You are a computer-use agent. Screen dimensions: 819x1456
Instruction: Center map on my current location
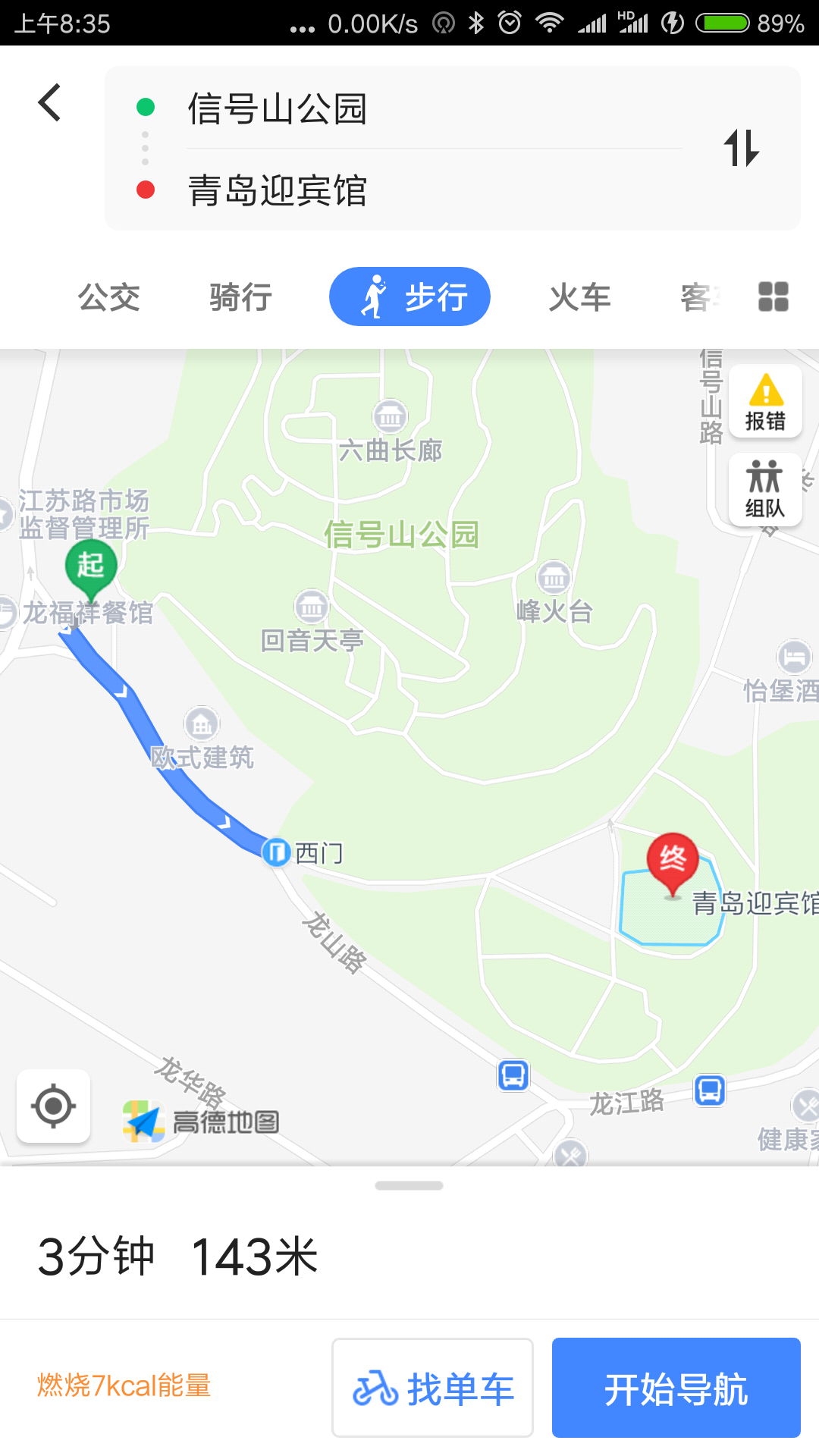click(53, 1106)
